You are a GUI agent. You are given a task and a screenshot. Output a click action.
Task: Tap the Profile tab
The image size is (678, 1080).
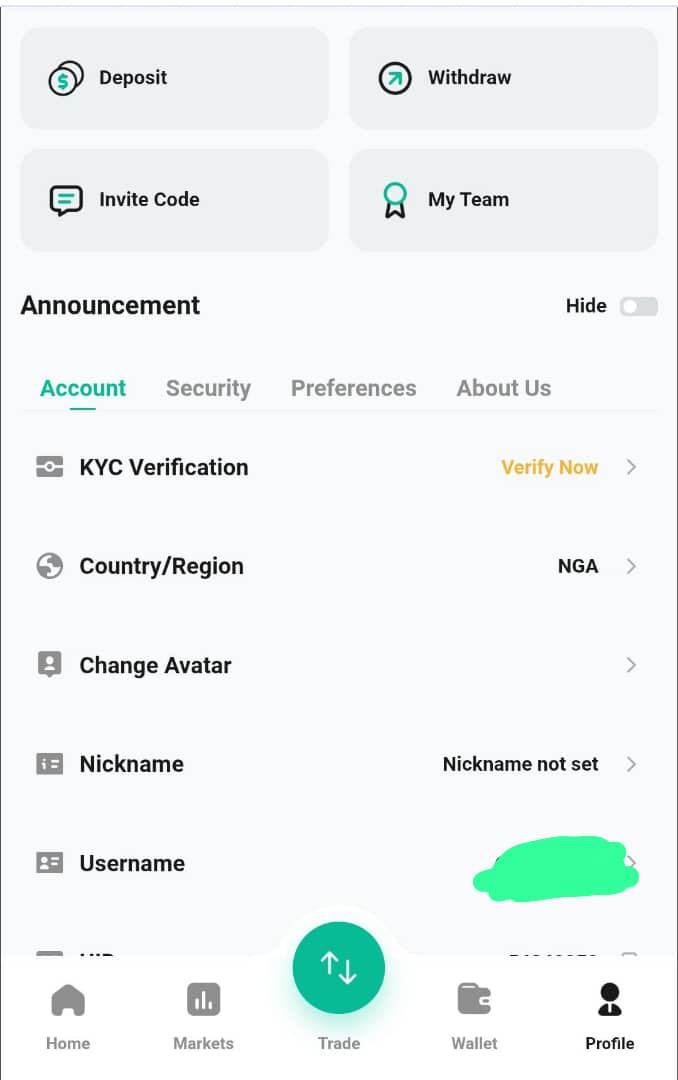pos(609,1016)
